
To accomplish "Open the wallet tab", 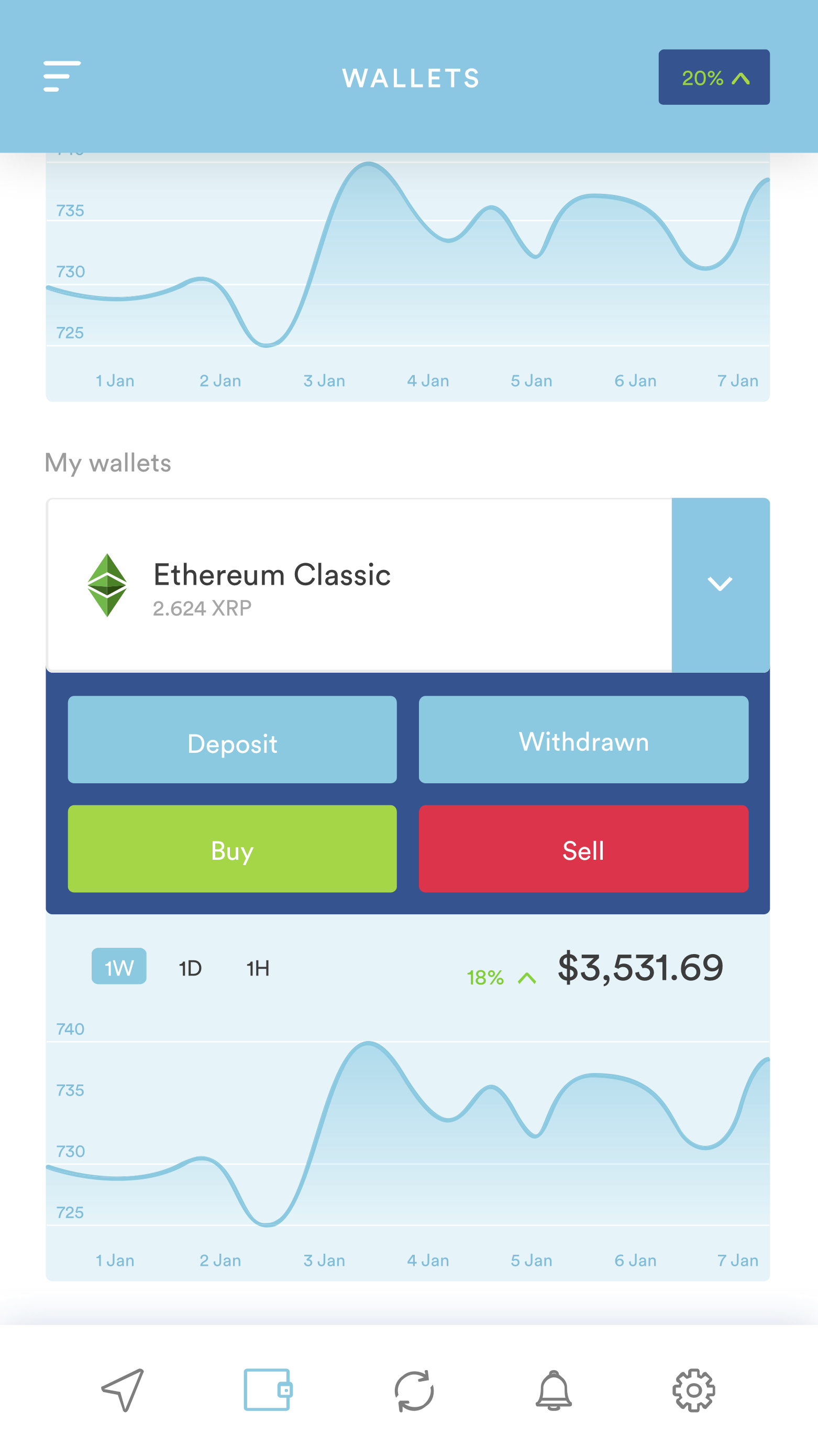I will (x=268, y=1389).
